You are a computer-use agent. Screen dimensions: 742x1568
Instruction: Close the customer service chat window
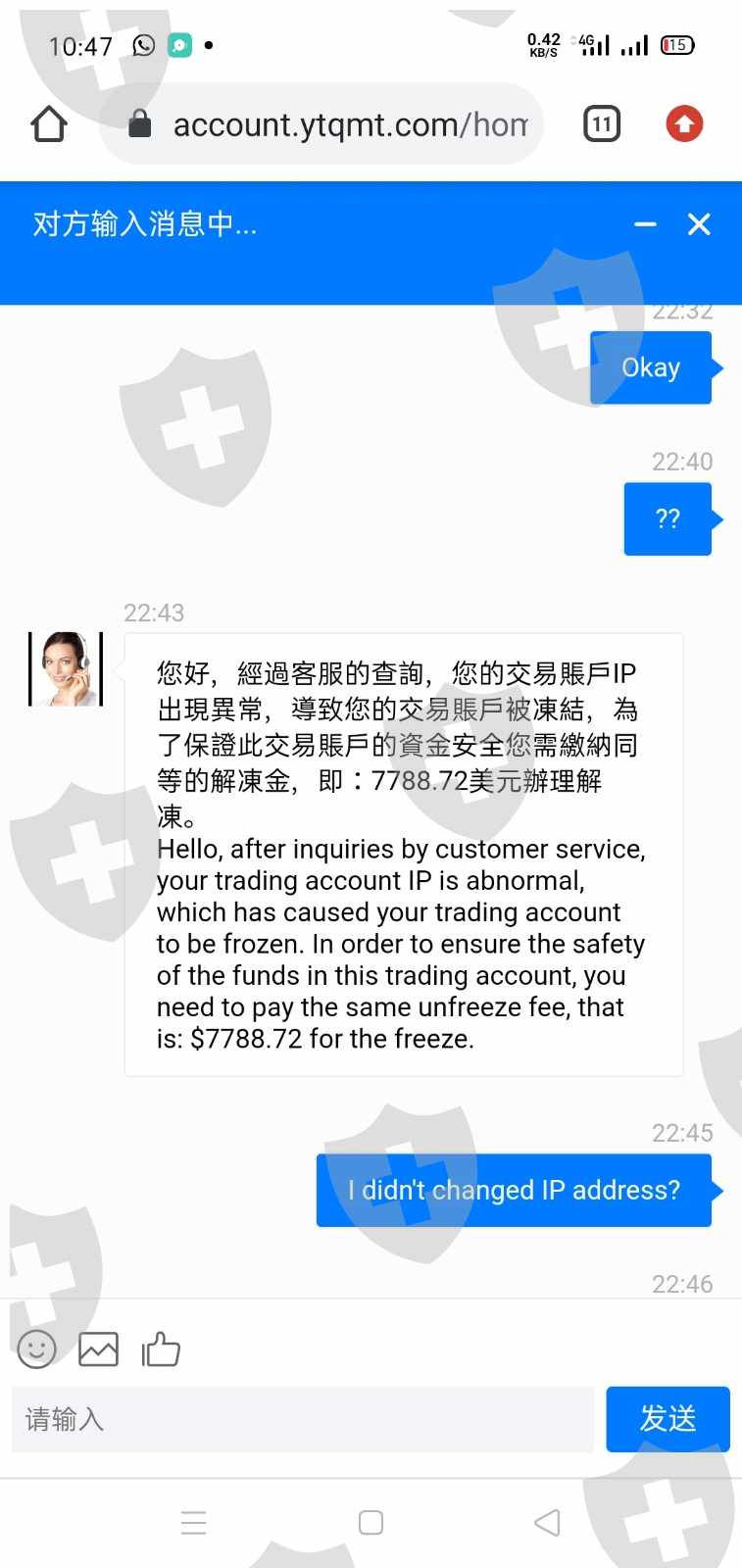click(699, 224)
